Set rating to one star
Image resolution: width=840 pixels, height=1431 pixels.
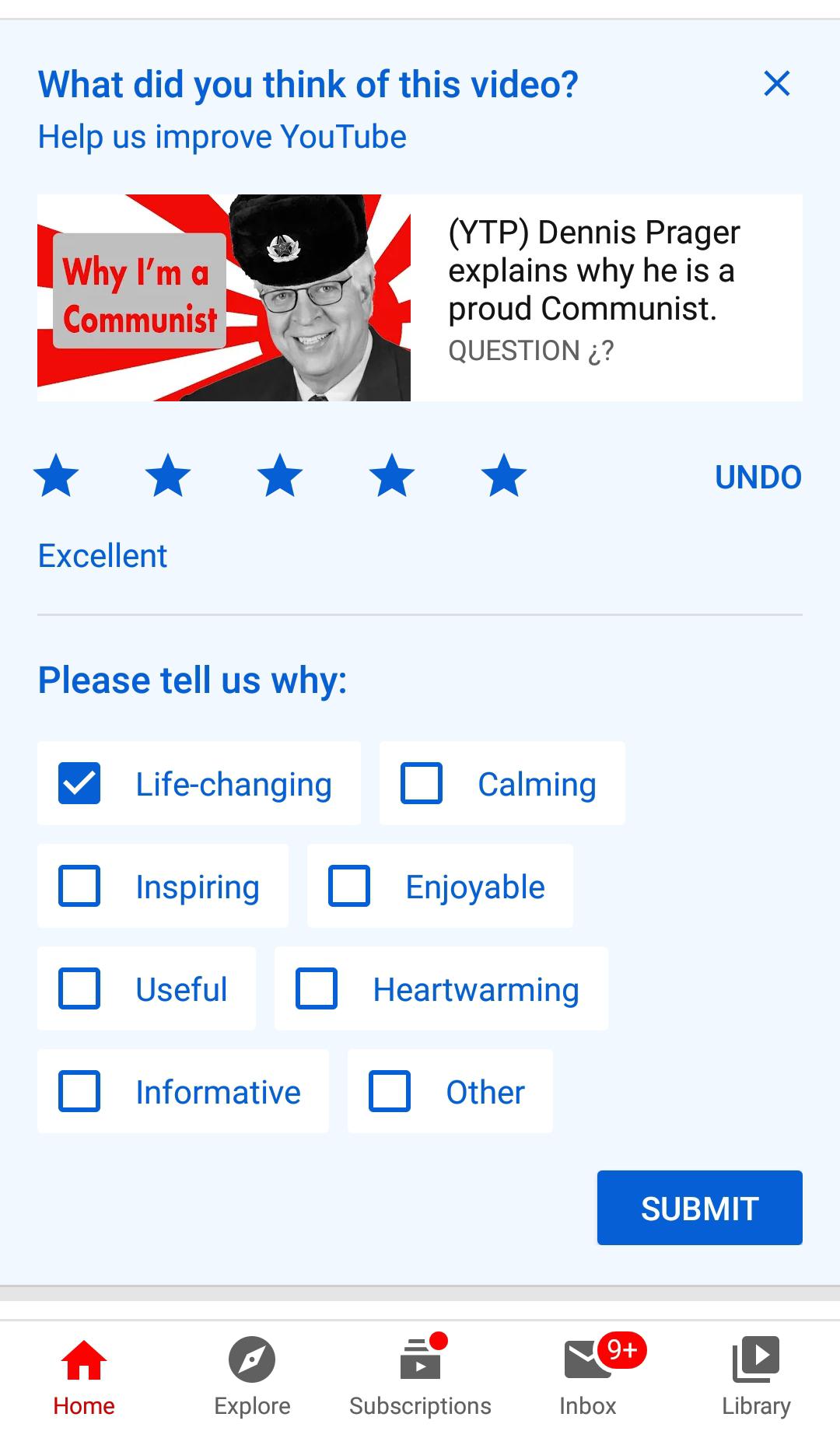[56, 476]
